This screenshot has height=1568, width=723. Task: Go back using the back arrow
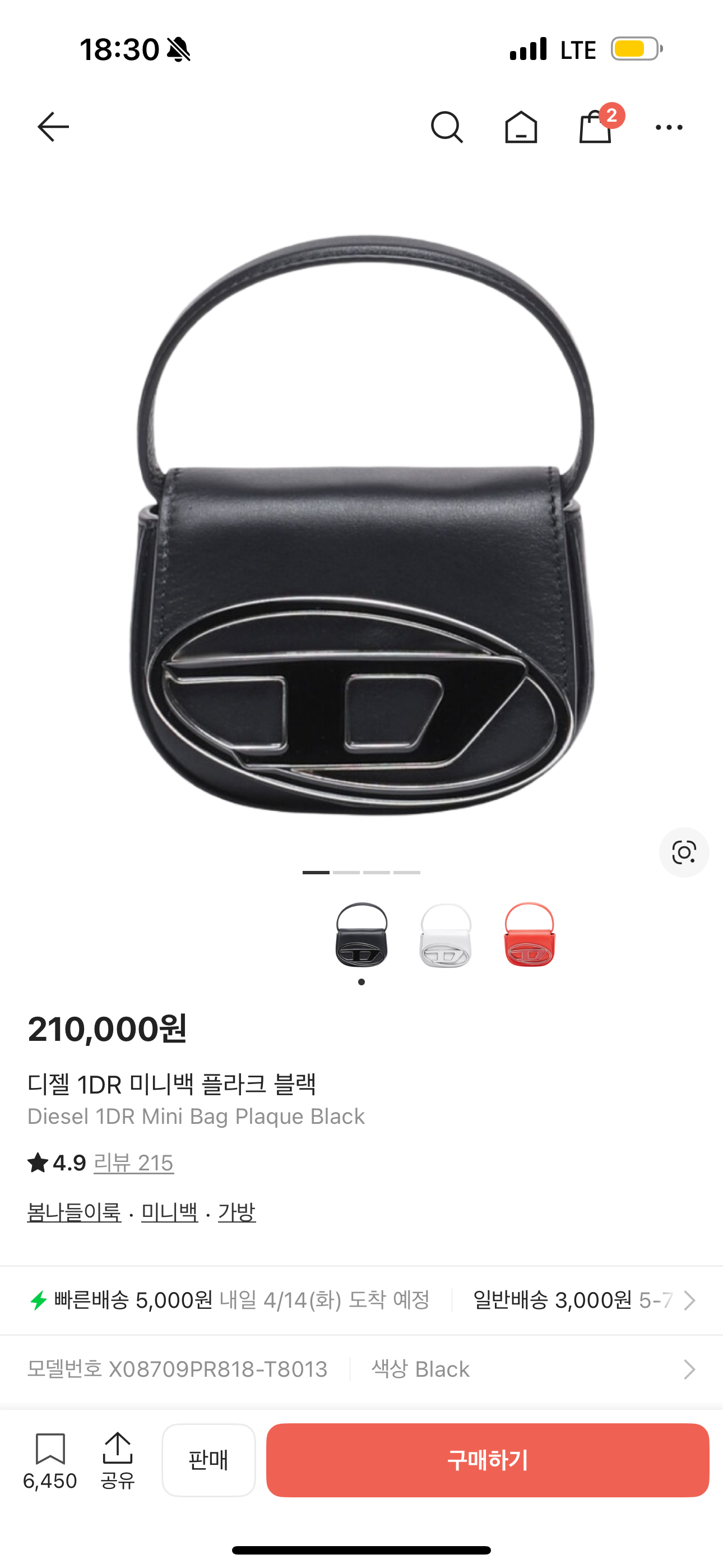(x=53, y=127)
